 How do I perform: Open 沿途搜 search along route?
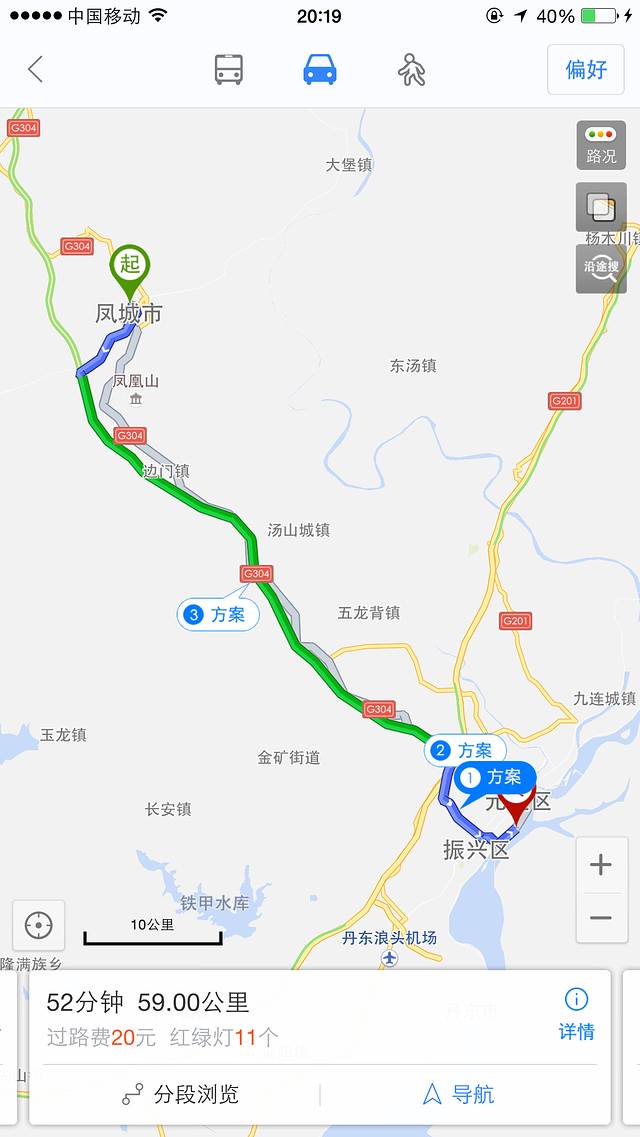coord(601,268)
